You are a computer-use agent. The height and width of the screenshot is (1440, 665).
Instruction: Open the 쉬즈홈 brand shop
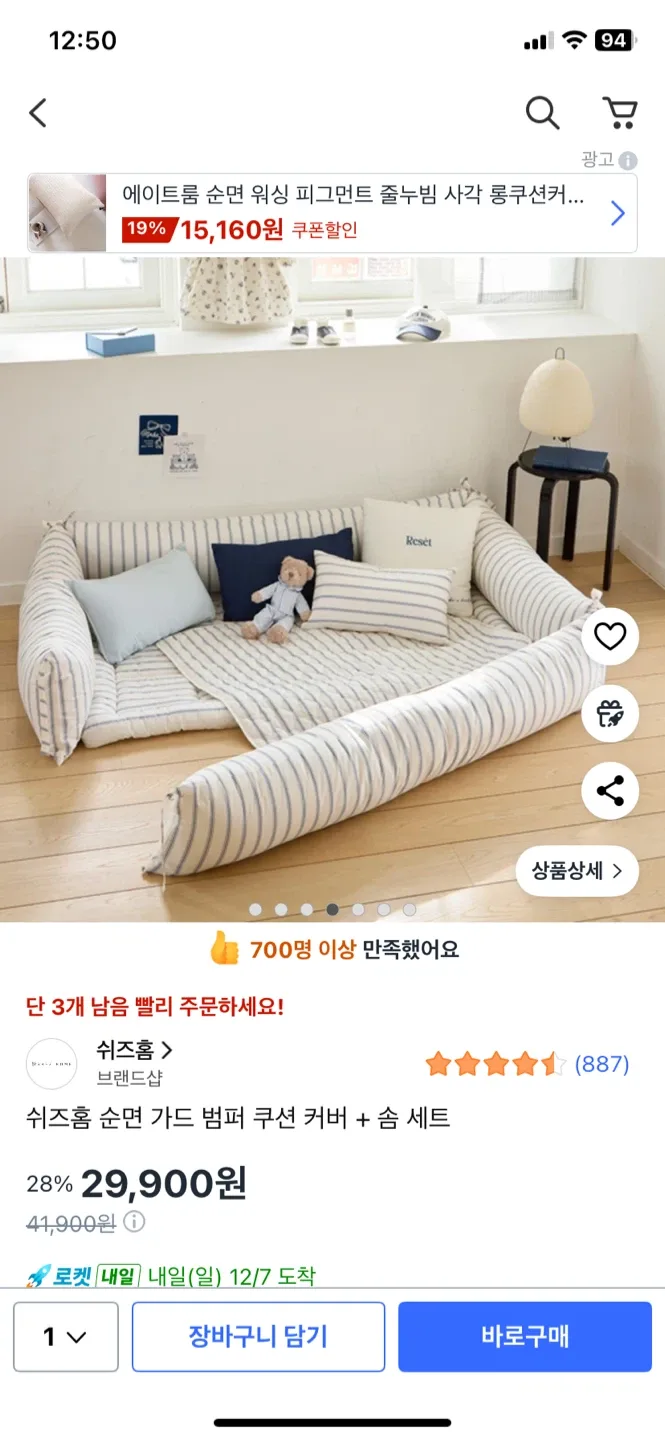(x=134, y=1051)
